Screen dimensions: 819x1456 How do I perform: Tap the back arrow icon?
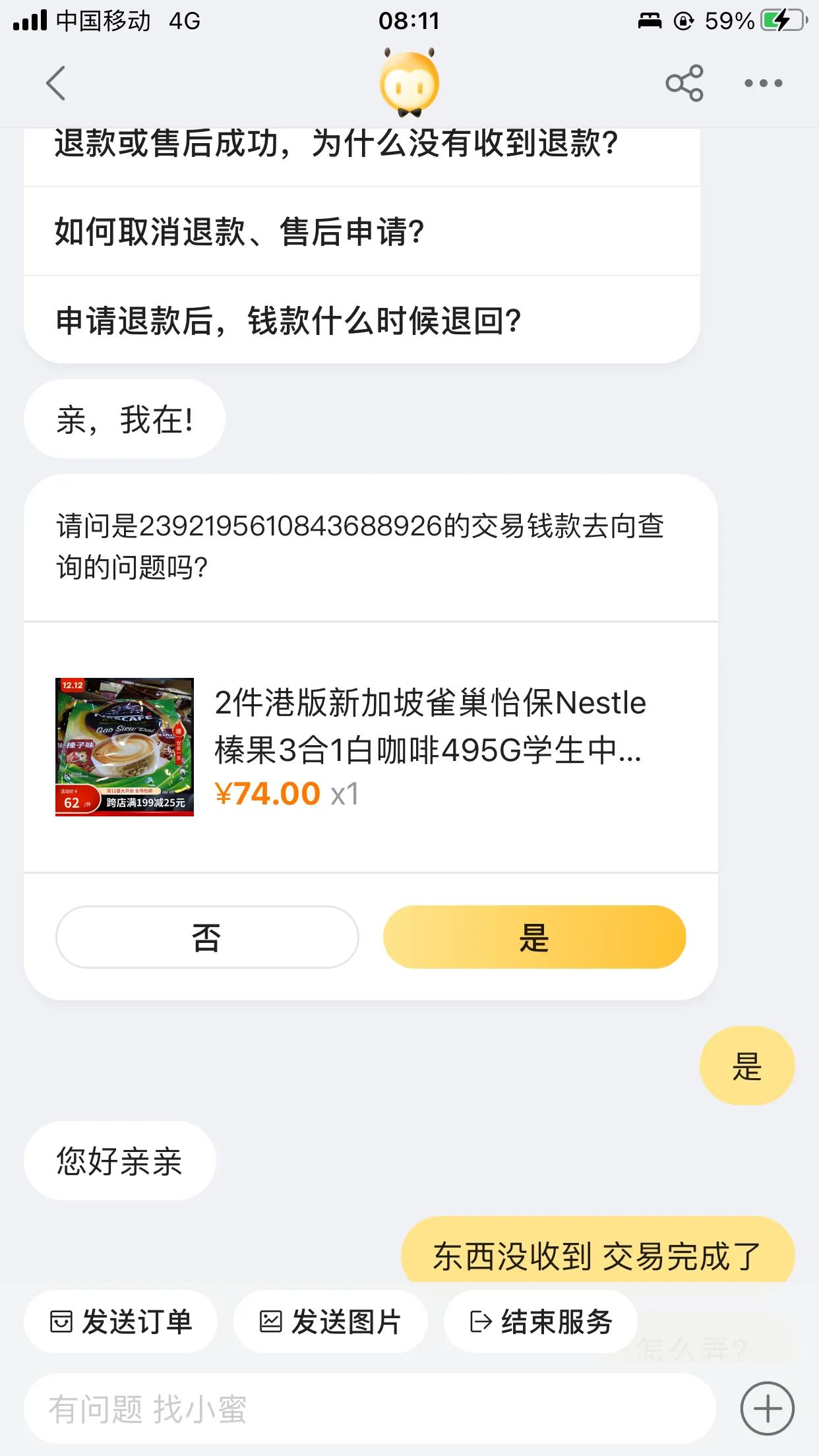(x=57, y=82)
